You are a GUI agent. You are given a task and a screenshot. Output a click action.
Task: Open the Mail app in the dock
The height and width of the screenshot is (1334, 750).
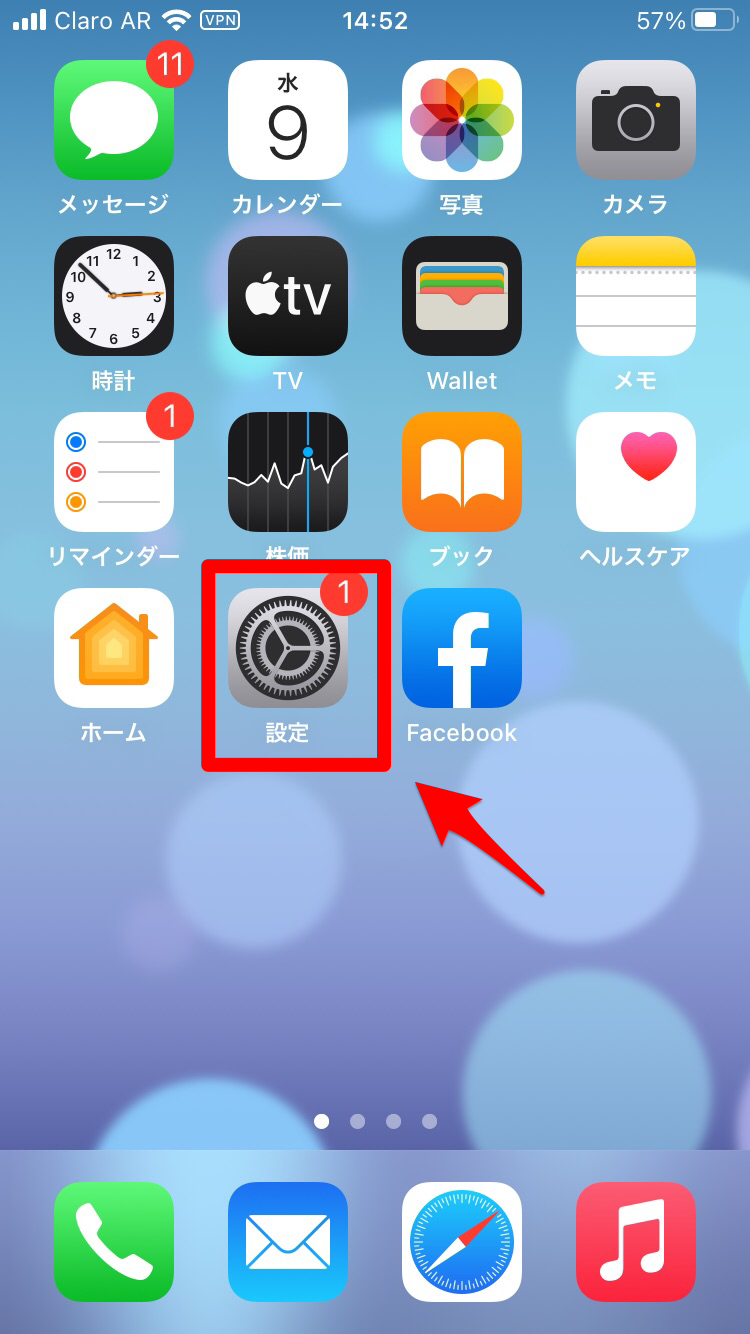pos(287,1242)
